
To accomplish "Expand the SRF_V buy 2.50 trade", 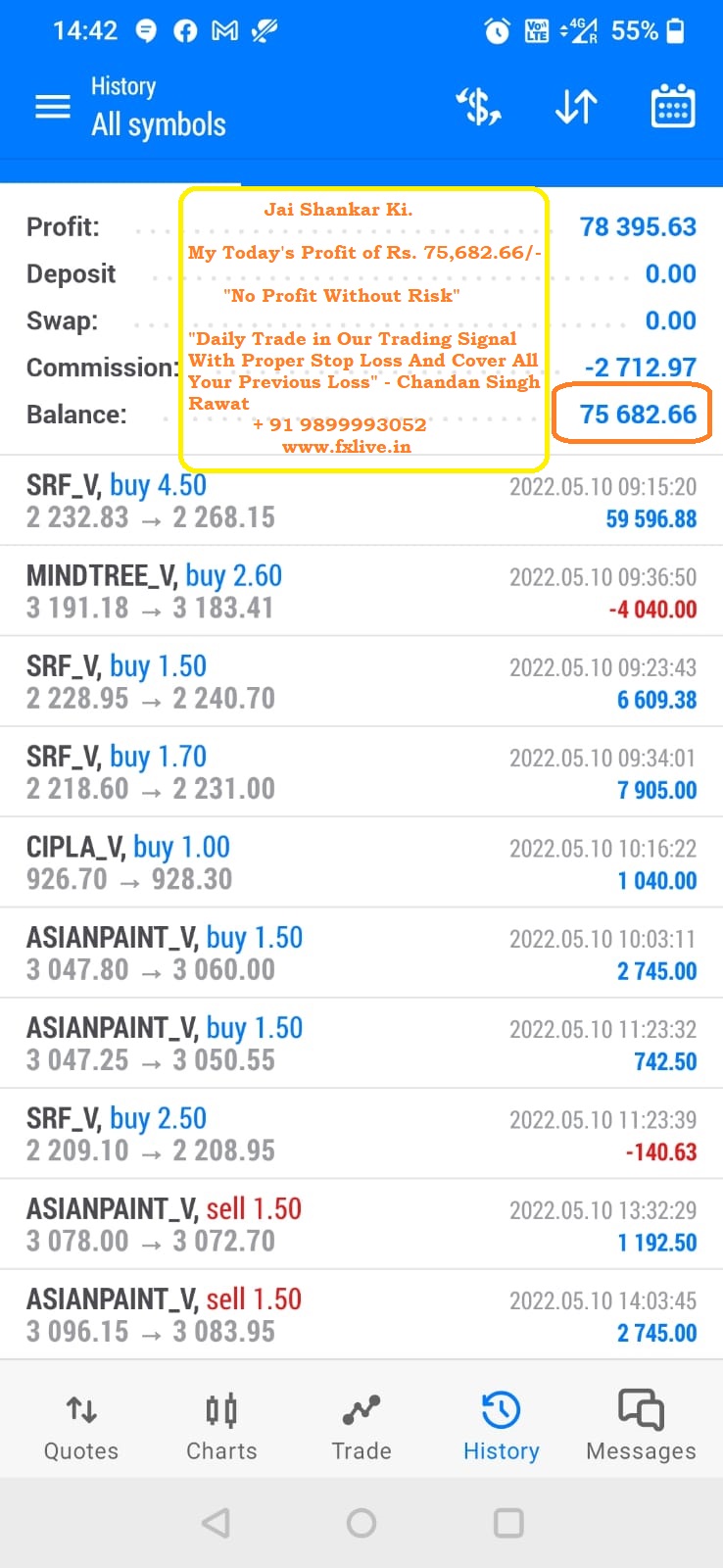I will [x=361, y=1134].
